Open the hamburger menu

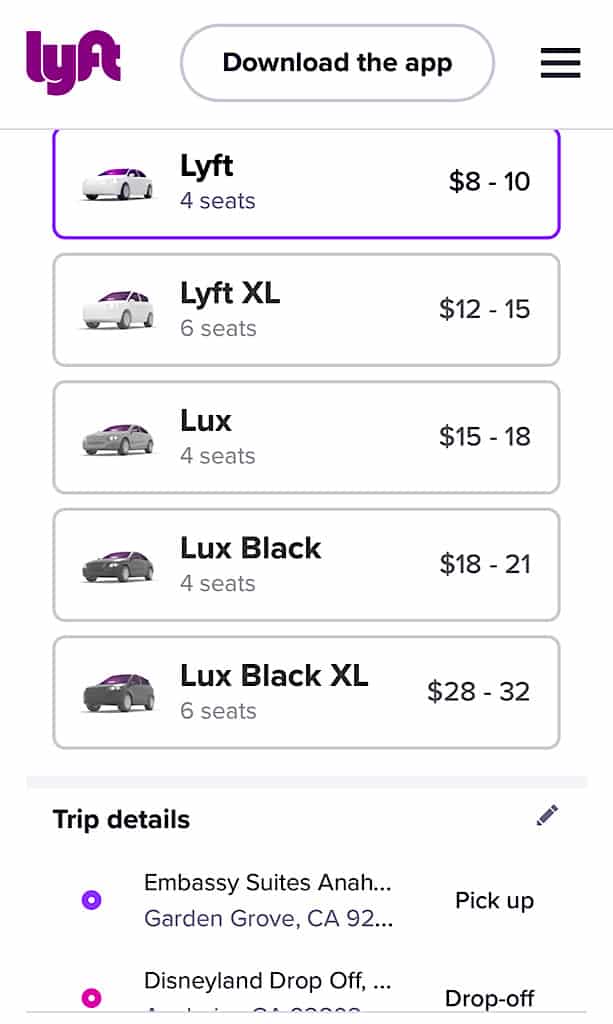click(560, 63)
